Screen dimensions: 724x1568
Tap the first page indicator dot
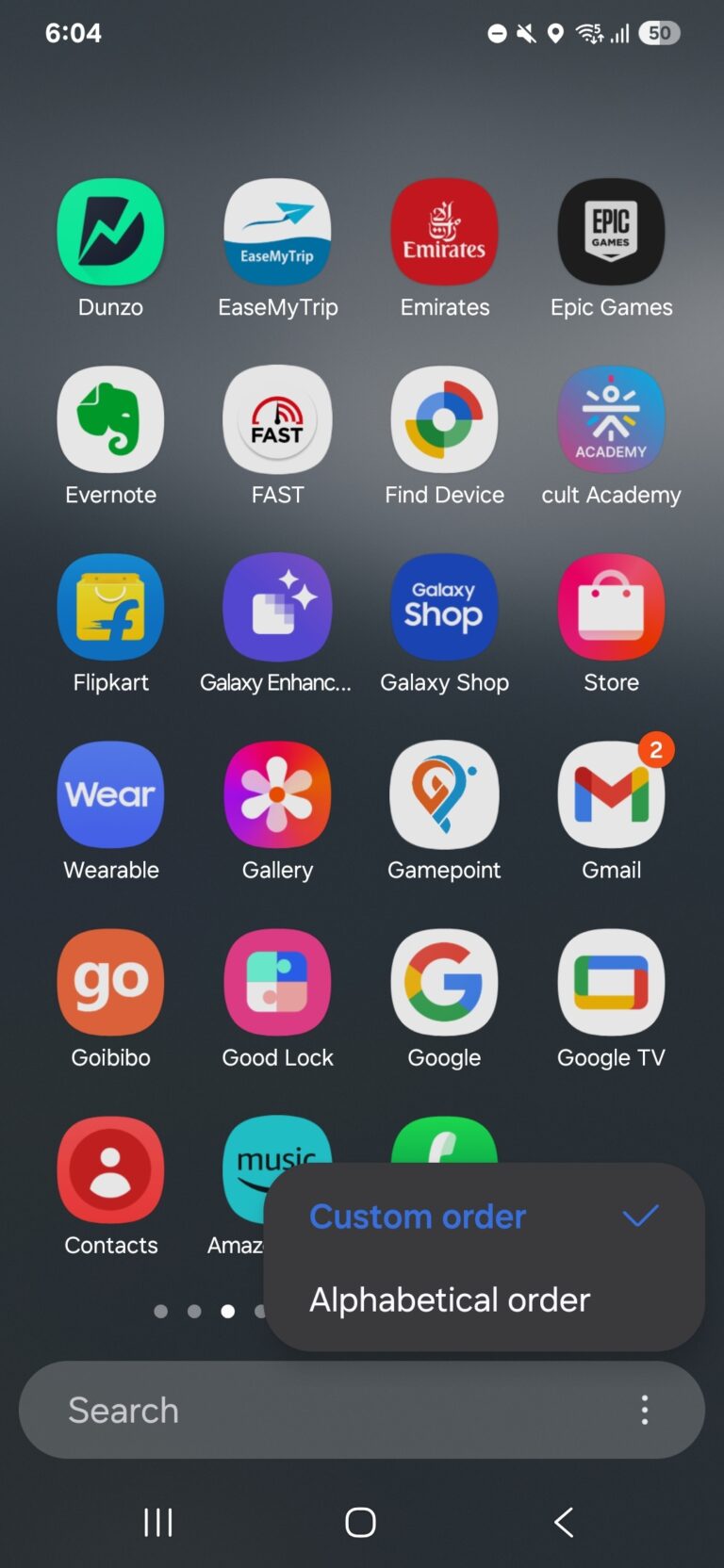point(160,1311)
